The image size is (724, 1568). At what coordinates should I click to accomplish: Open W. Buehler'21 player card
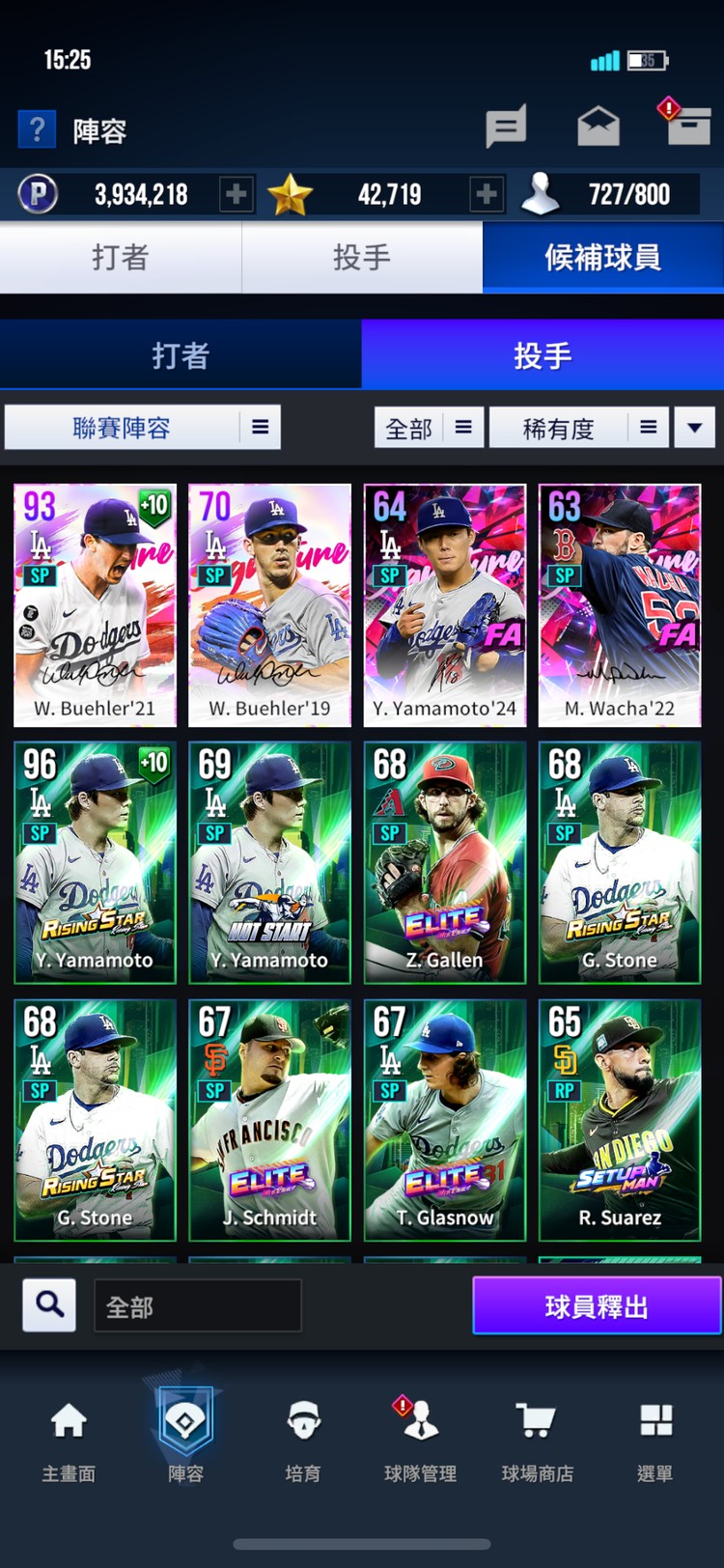coord(95,605)
